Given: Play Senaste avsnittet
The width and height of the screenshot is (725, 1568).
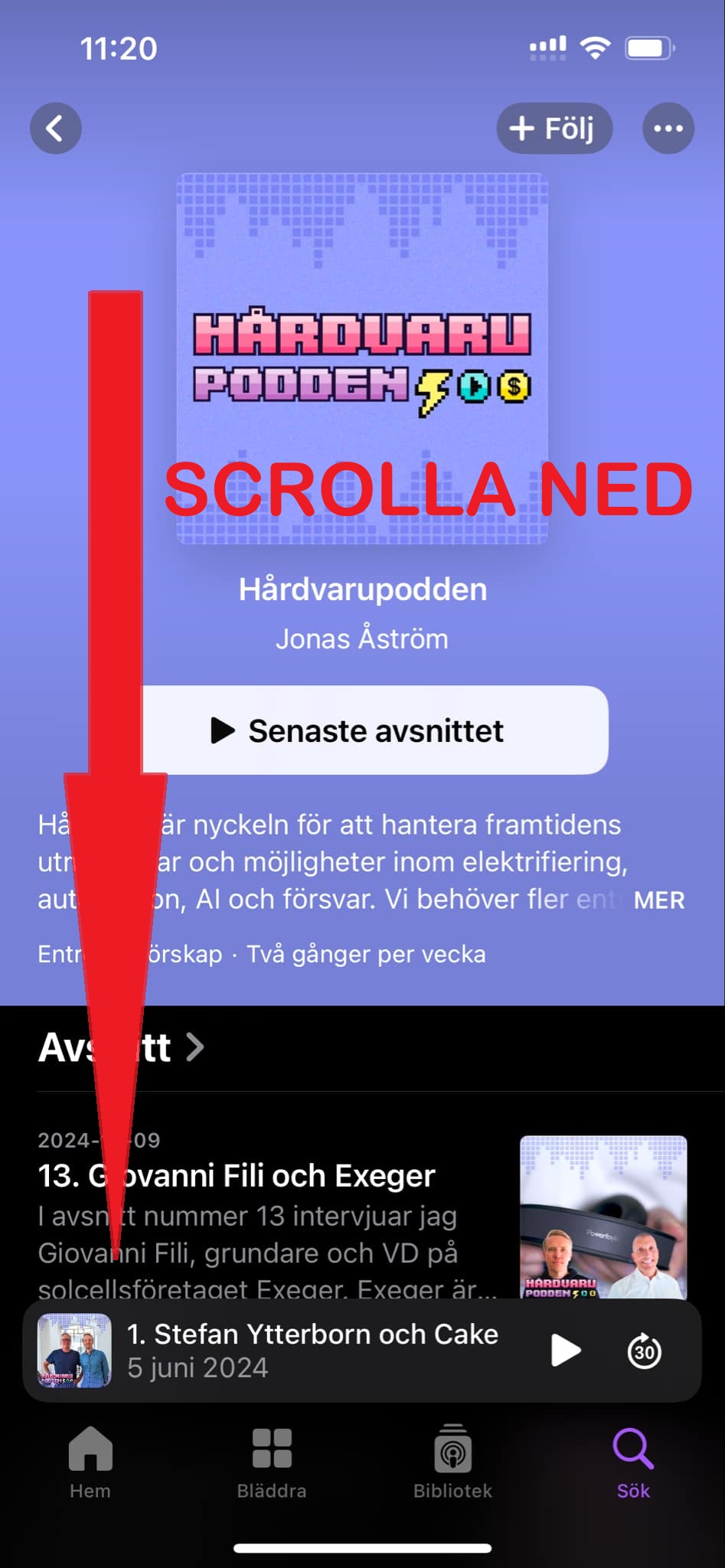Looking at the screenshot, I should (x=375, y=730).
